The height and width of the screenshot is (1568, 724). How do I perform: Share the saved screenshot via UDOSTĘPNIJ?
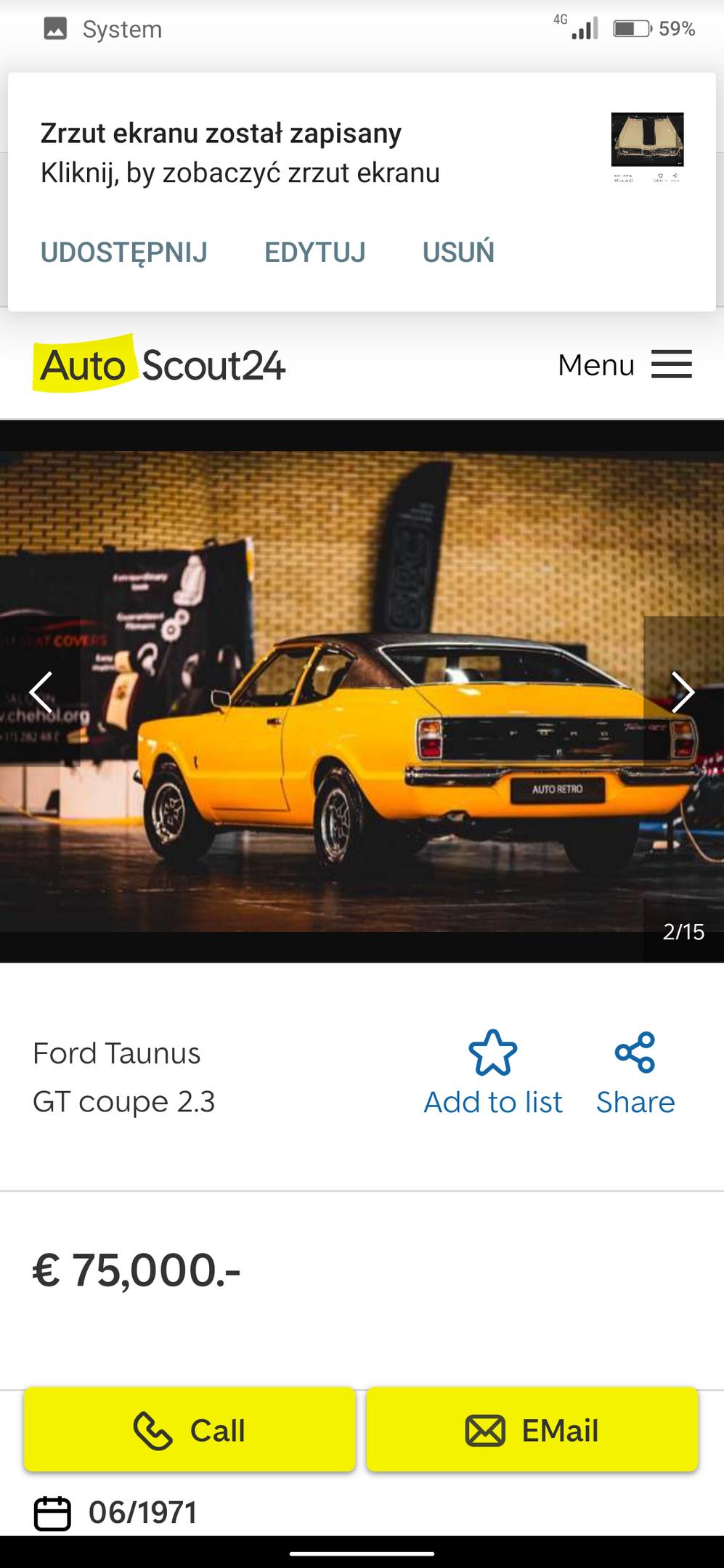123,253
